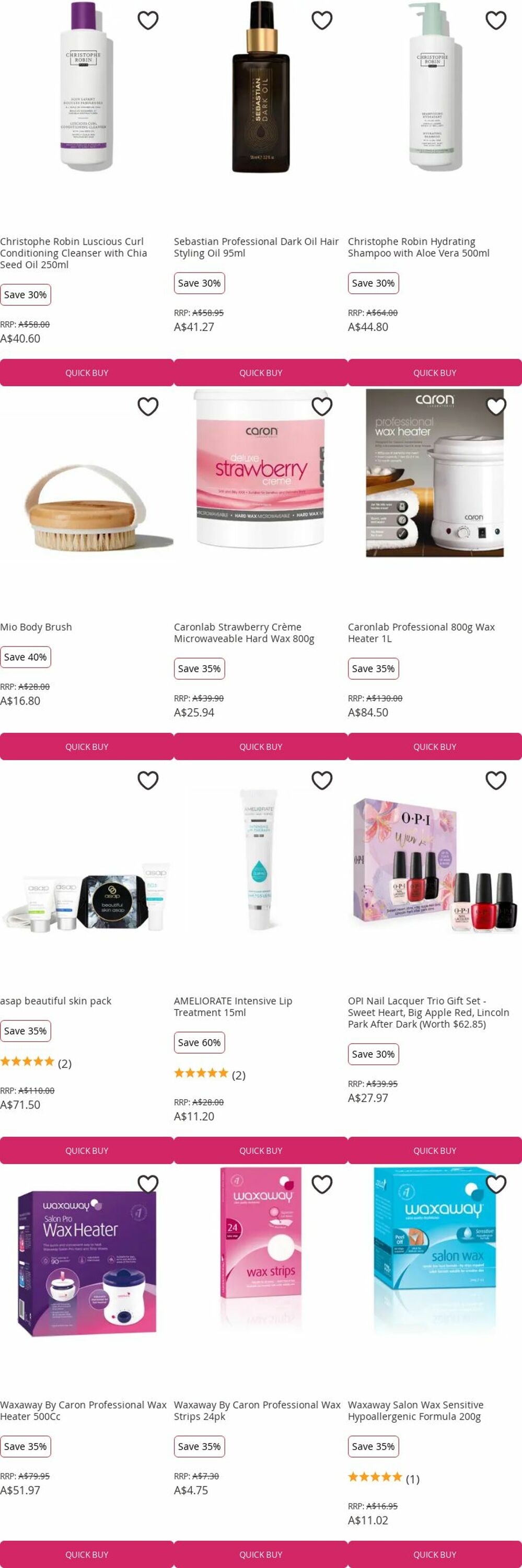
Task: Heart the asap beautiful skin pack
Action: coord(148,780)
